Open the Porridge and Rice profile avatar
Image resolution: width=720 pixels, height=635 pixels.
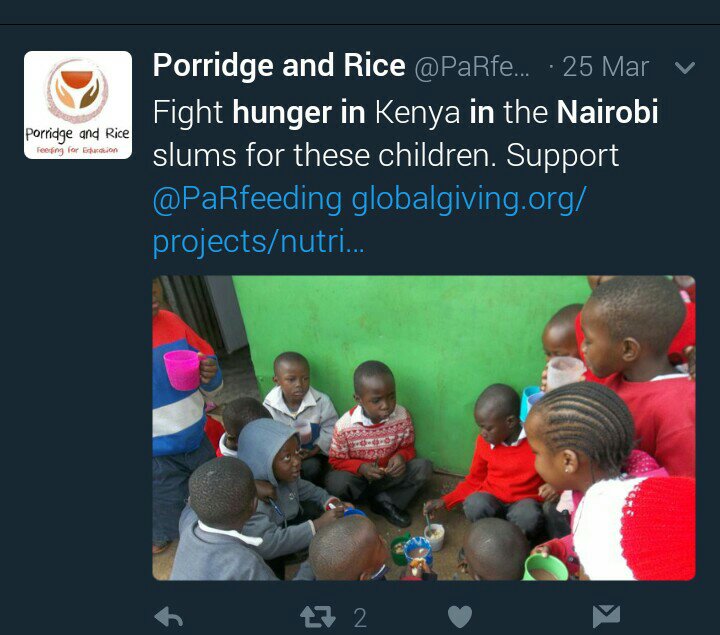click(x=78, y=105)
